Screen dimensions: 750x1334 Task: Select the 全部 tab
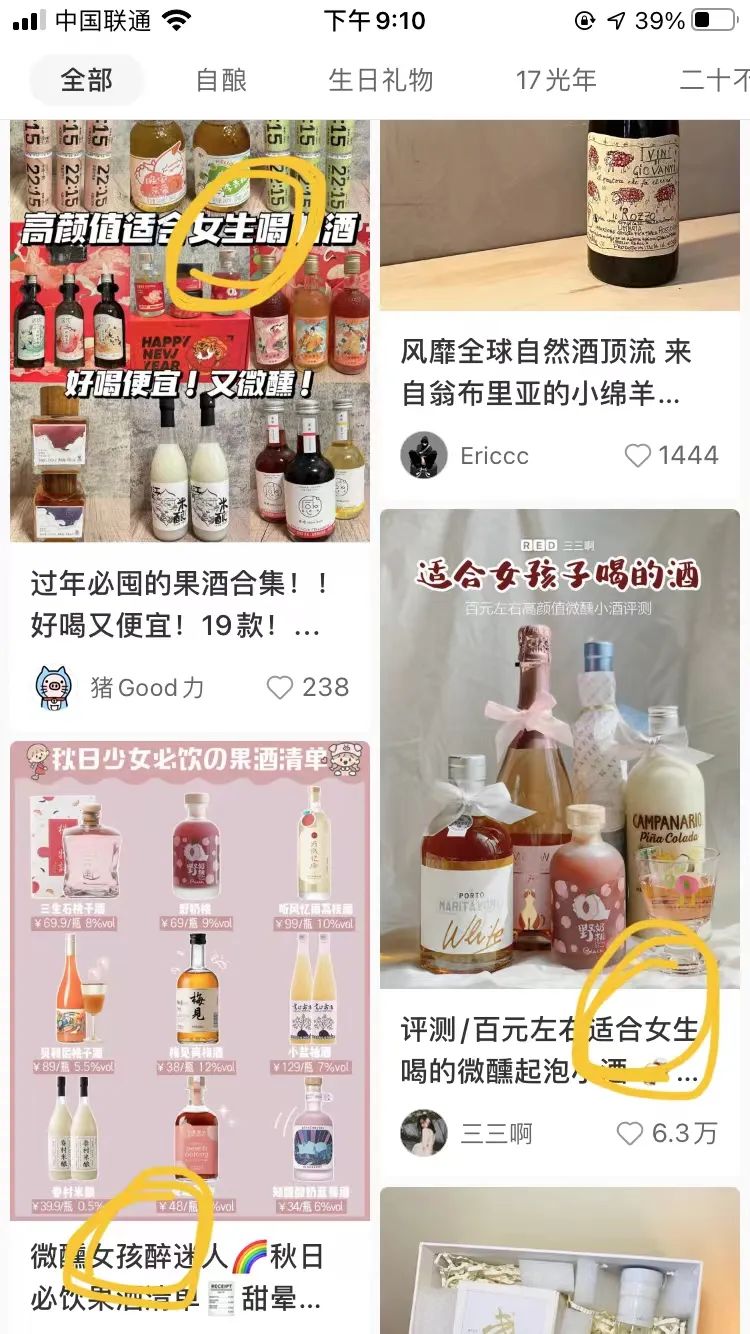87,80
